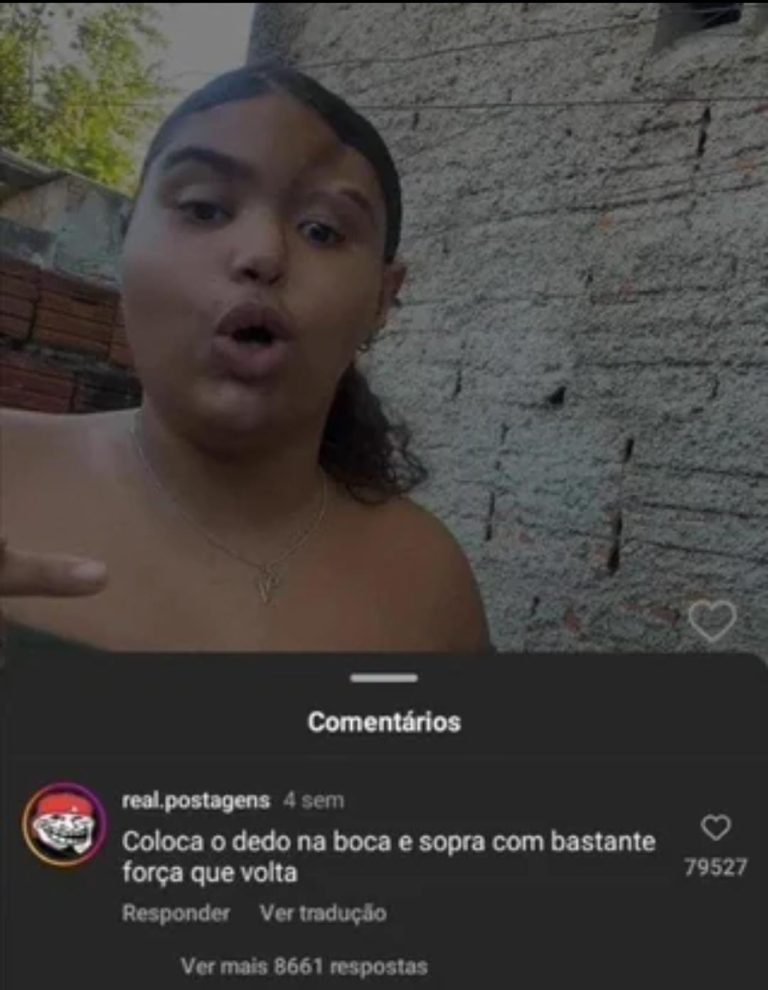
Task: Tap Responder under the real.postagens comment
Action: 176,913
